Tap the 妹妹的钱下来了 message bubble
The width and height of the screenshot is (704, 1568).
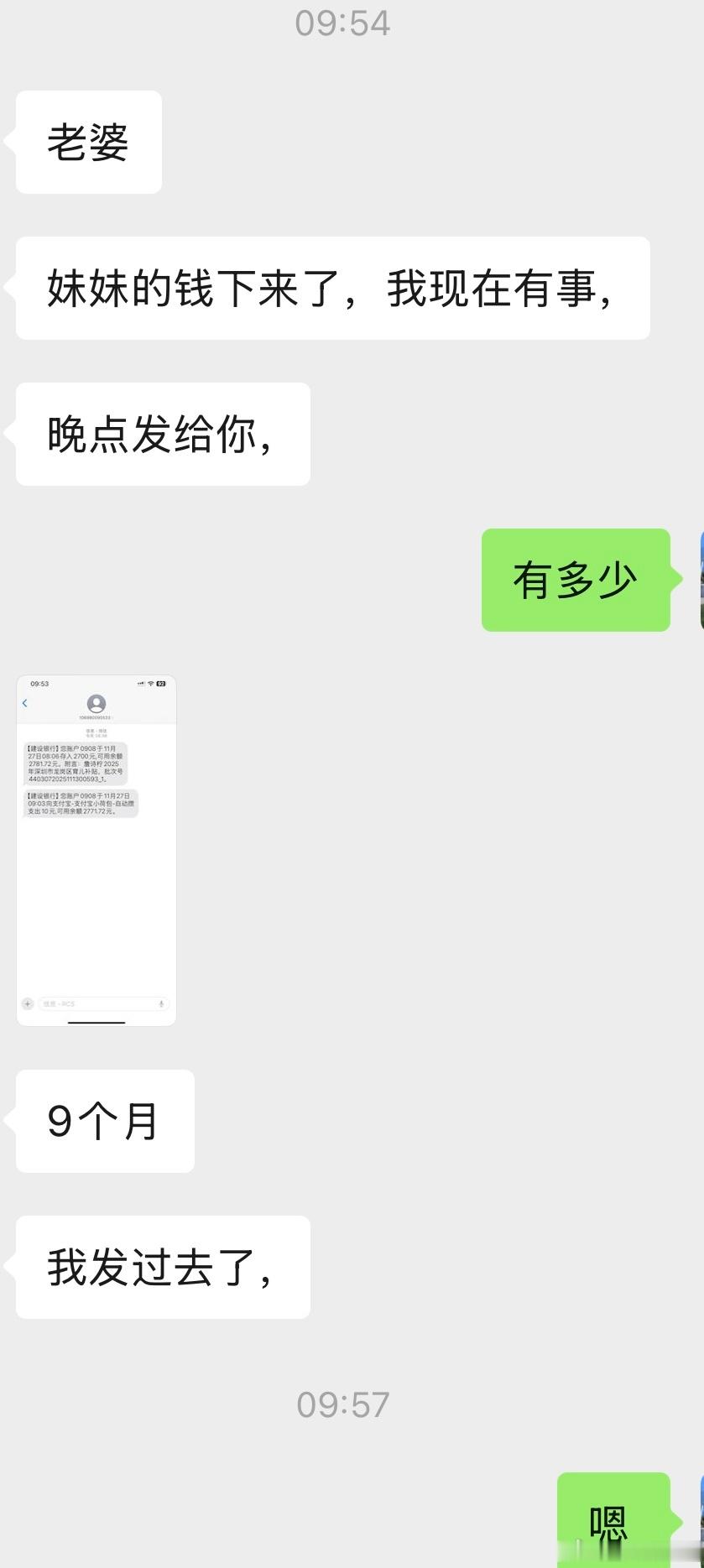tap(331, 289)
